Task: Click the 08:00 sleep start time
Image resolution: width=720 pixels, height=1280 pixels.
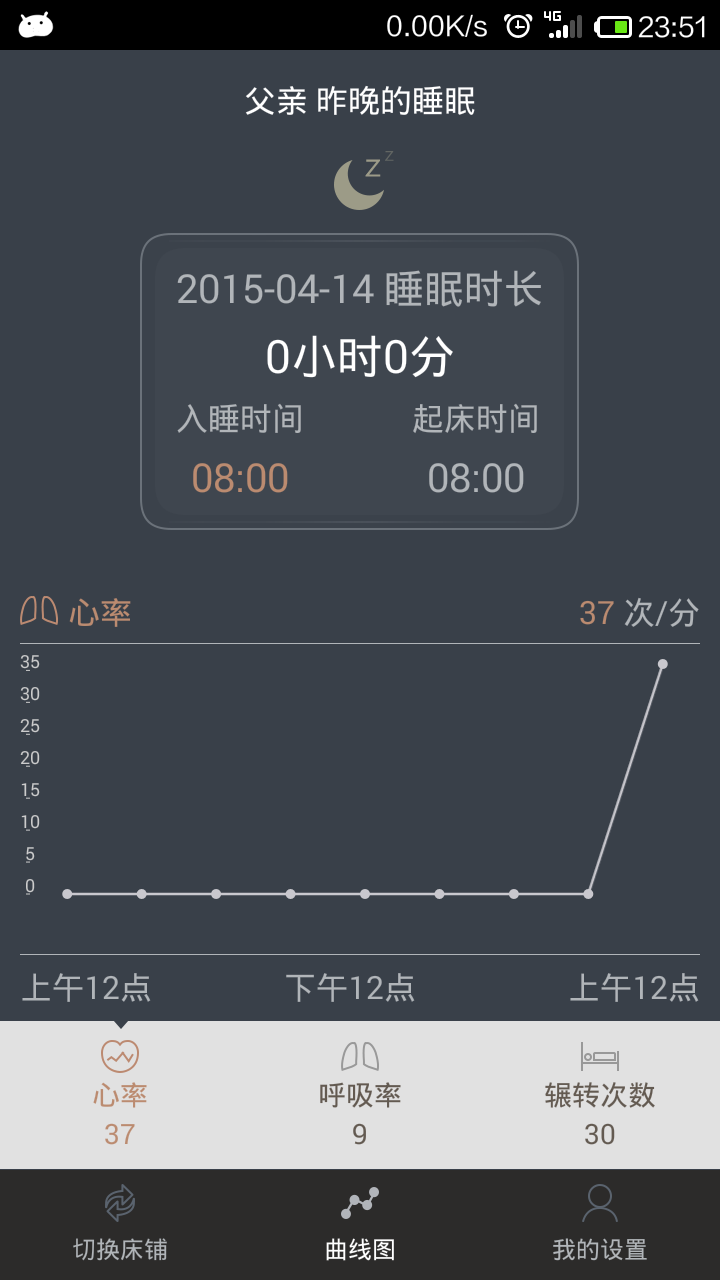Action: [x=240, y=477]
